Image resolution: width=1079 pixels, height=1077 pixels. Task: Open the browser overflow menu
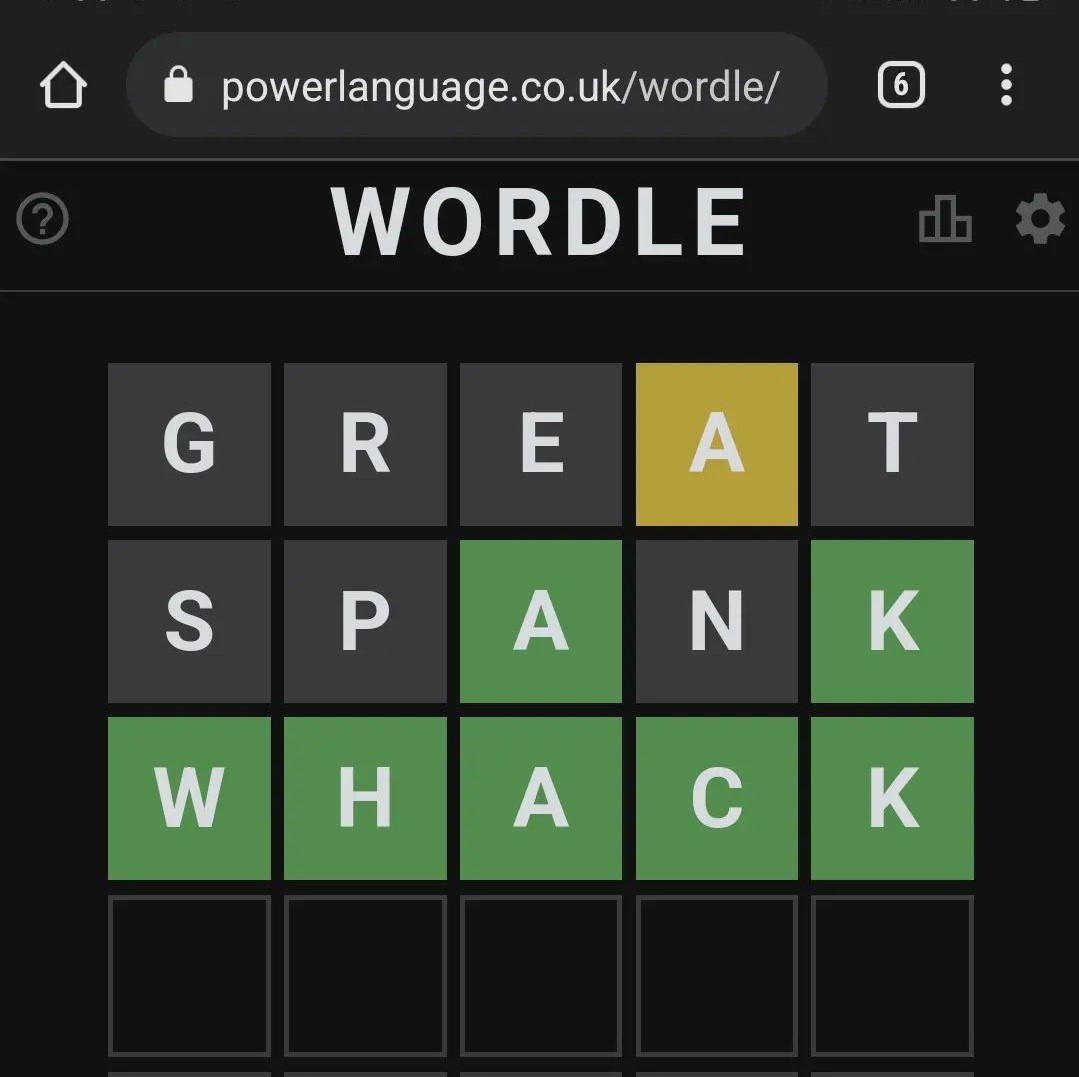tap(1006, 86)
